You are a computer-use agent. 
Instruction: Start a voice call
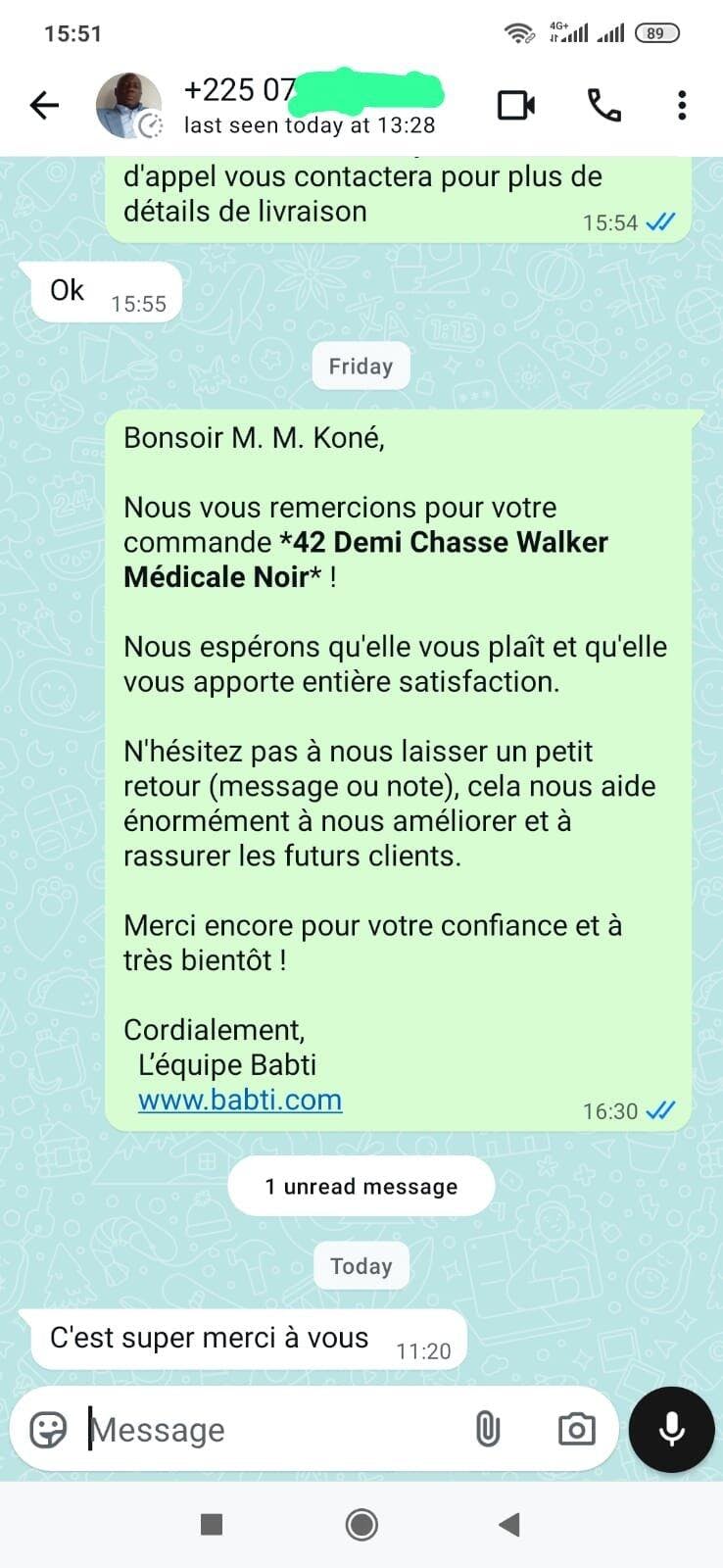[603, 105]
